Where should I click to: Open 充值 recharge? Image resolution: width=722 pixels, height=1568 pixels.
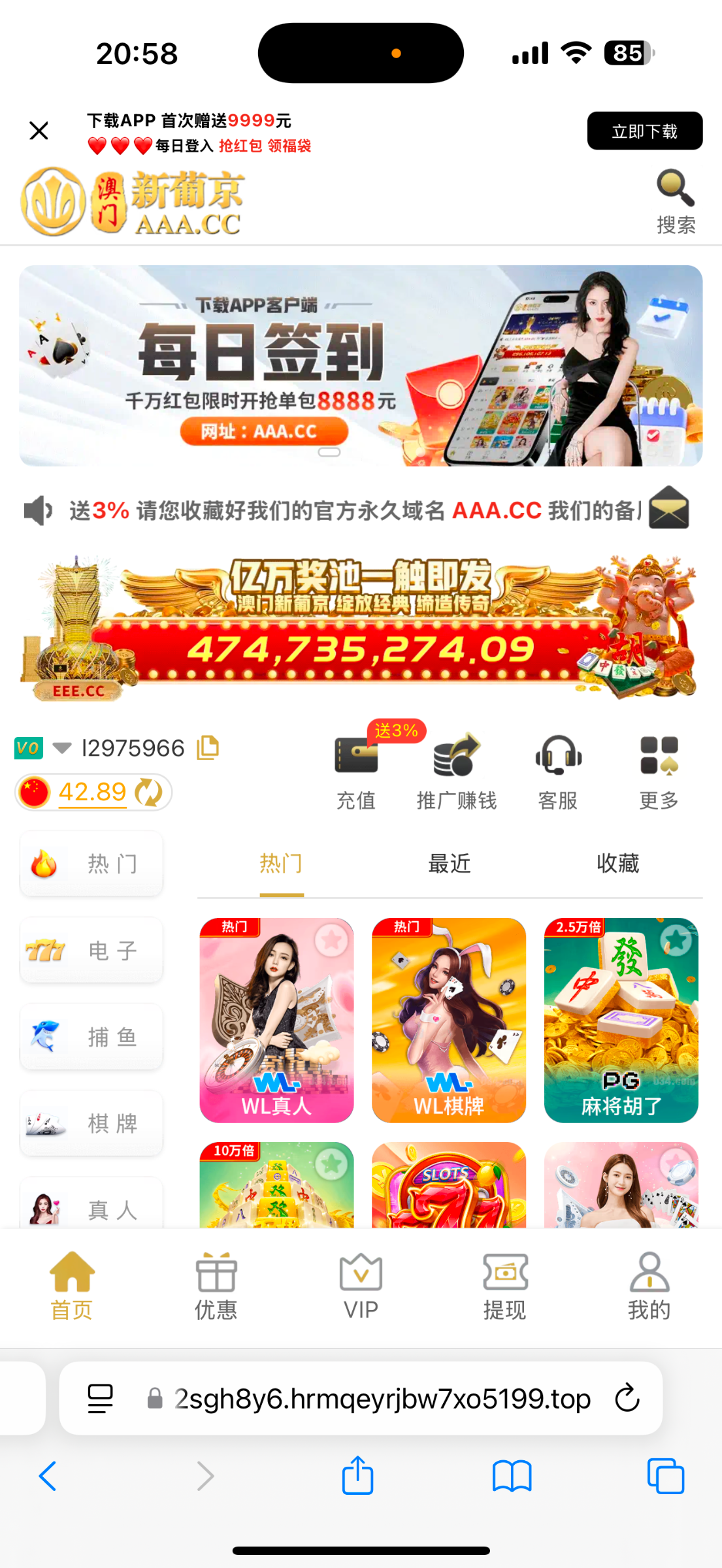[x=356, y=772]
